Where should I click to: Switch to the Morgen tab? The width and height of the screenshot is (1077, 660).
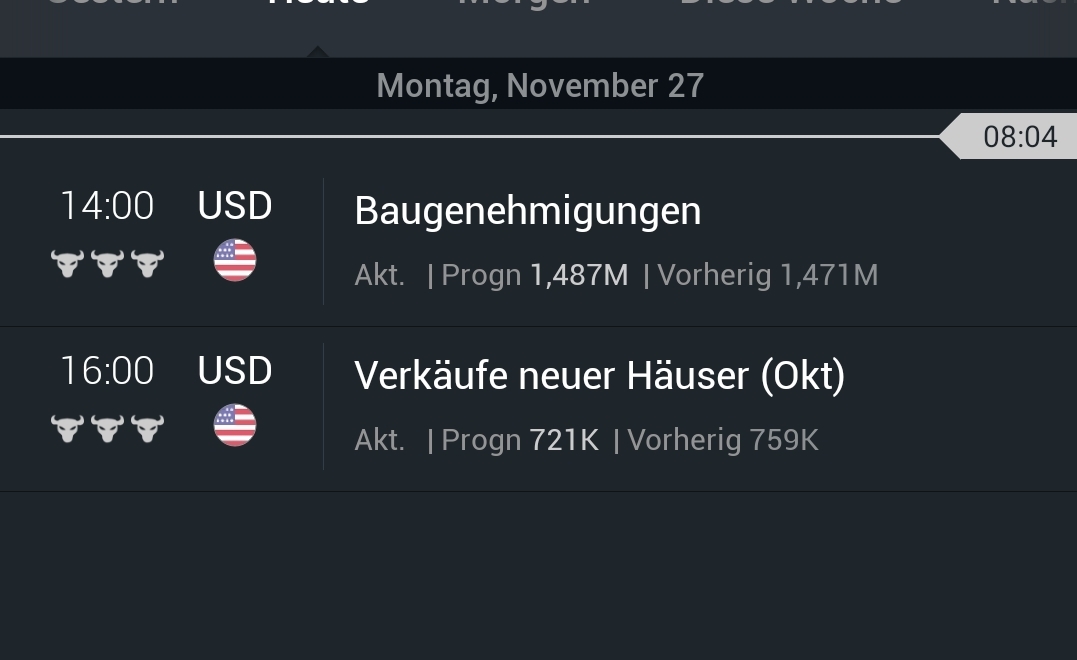coord(523,5)
